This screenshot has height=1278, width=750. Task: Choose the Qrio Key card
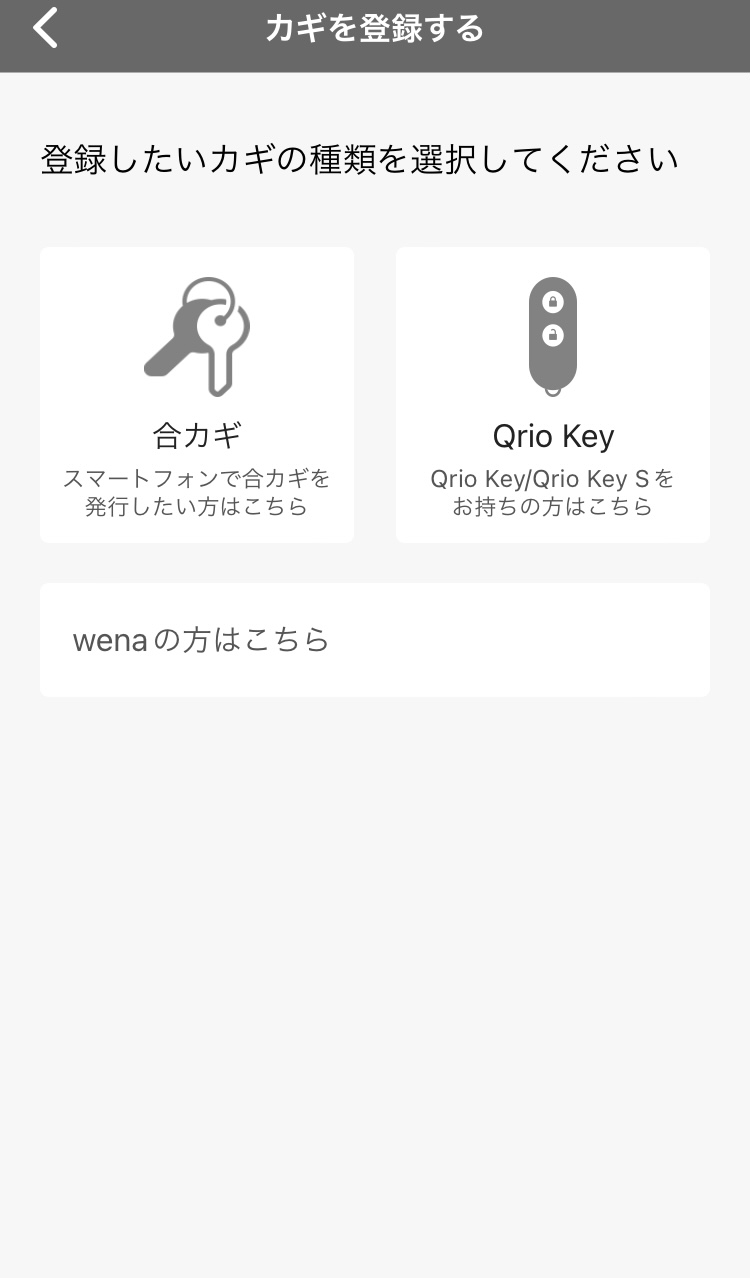[553, 395]
